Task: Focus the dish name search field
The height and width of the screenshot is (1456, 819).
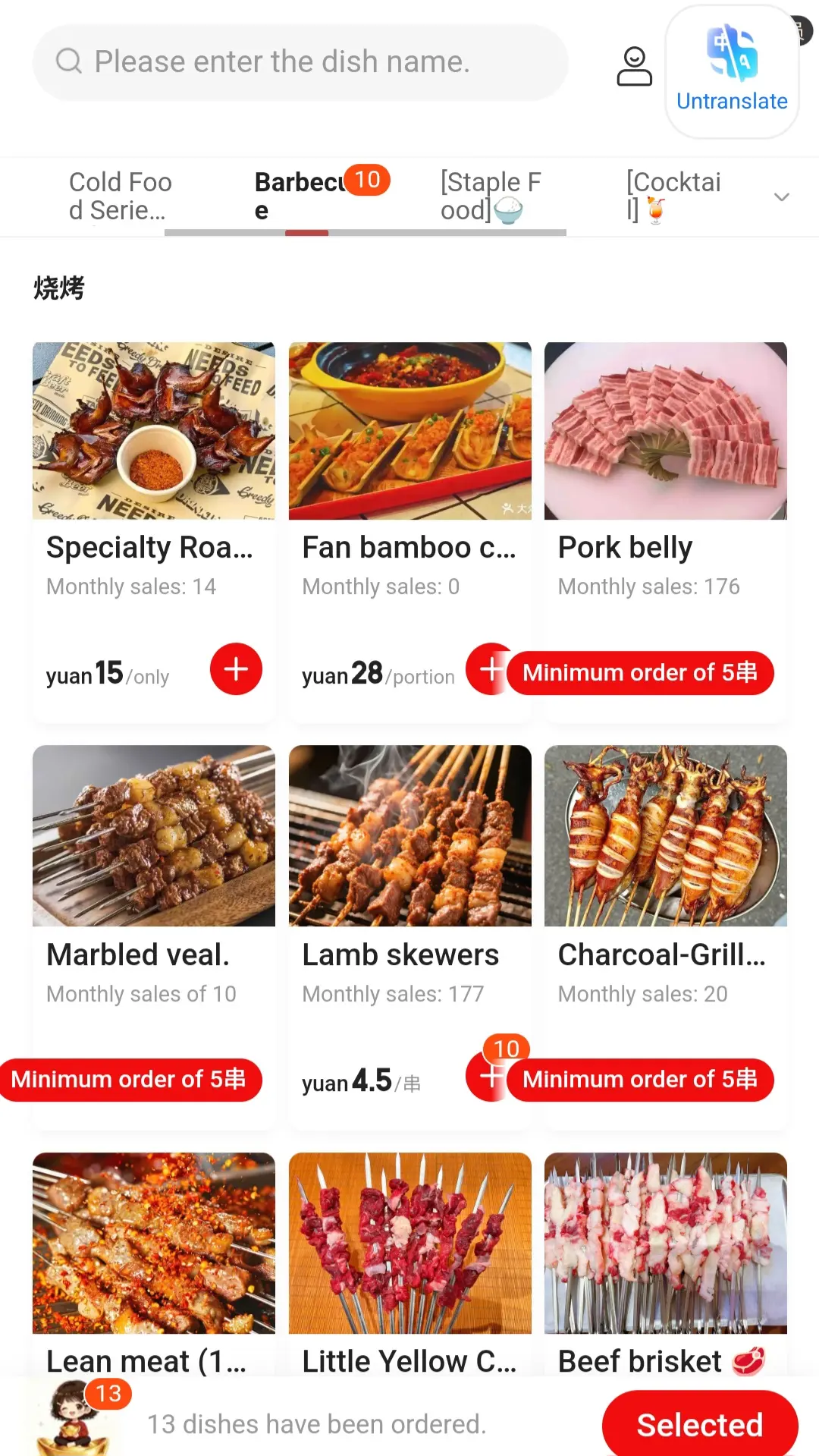Action: 300,62
